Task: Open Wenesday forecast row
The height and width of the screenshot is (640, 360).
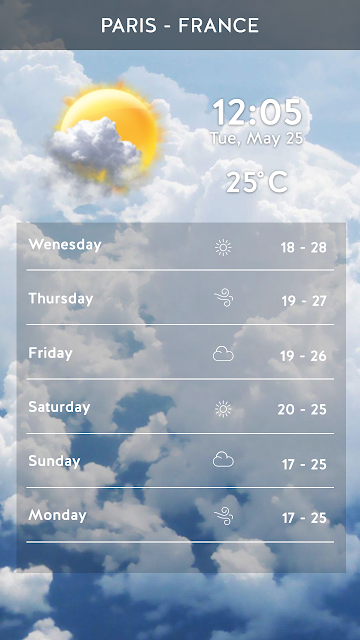Action: click(180, 247)
